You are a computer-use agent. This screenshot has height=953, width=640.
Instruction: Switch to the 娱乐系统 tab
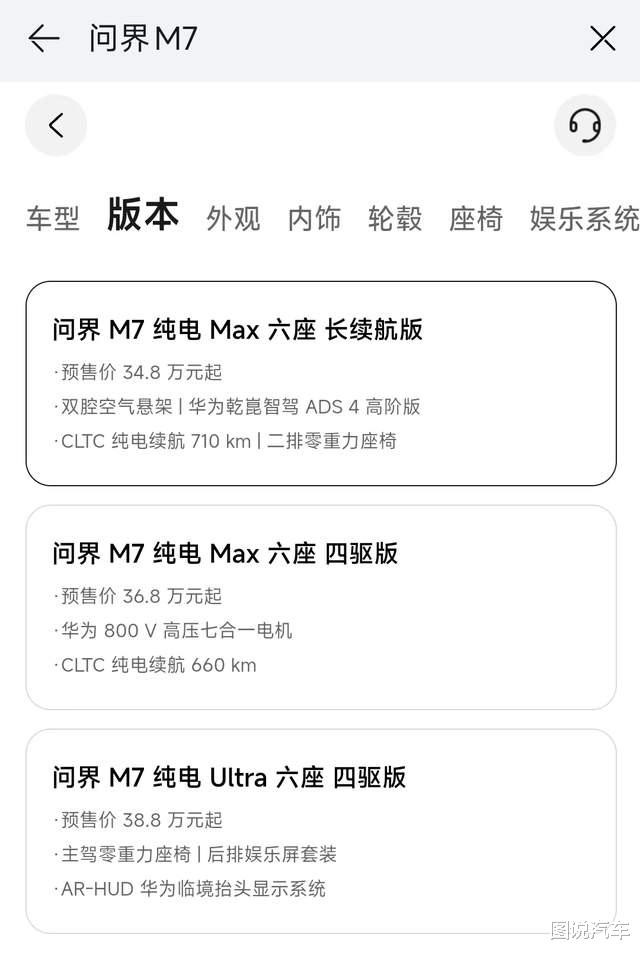[x=584, y=218]
